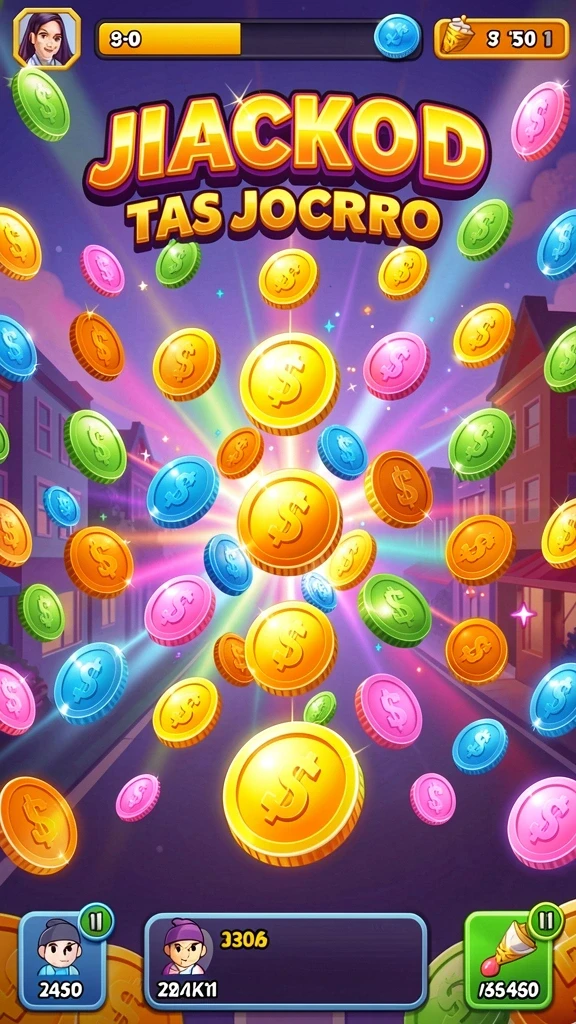Open the player avatar profile at top
This screenshot has height=1024, width=576.
tap(47, 38)
